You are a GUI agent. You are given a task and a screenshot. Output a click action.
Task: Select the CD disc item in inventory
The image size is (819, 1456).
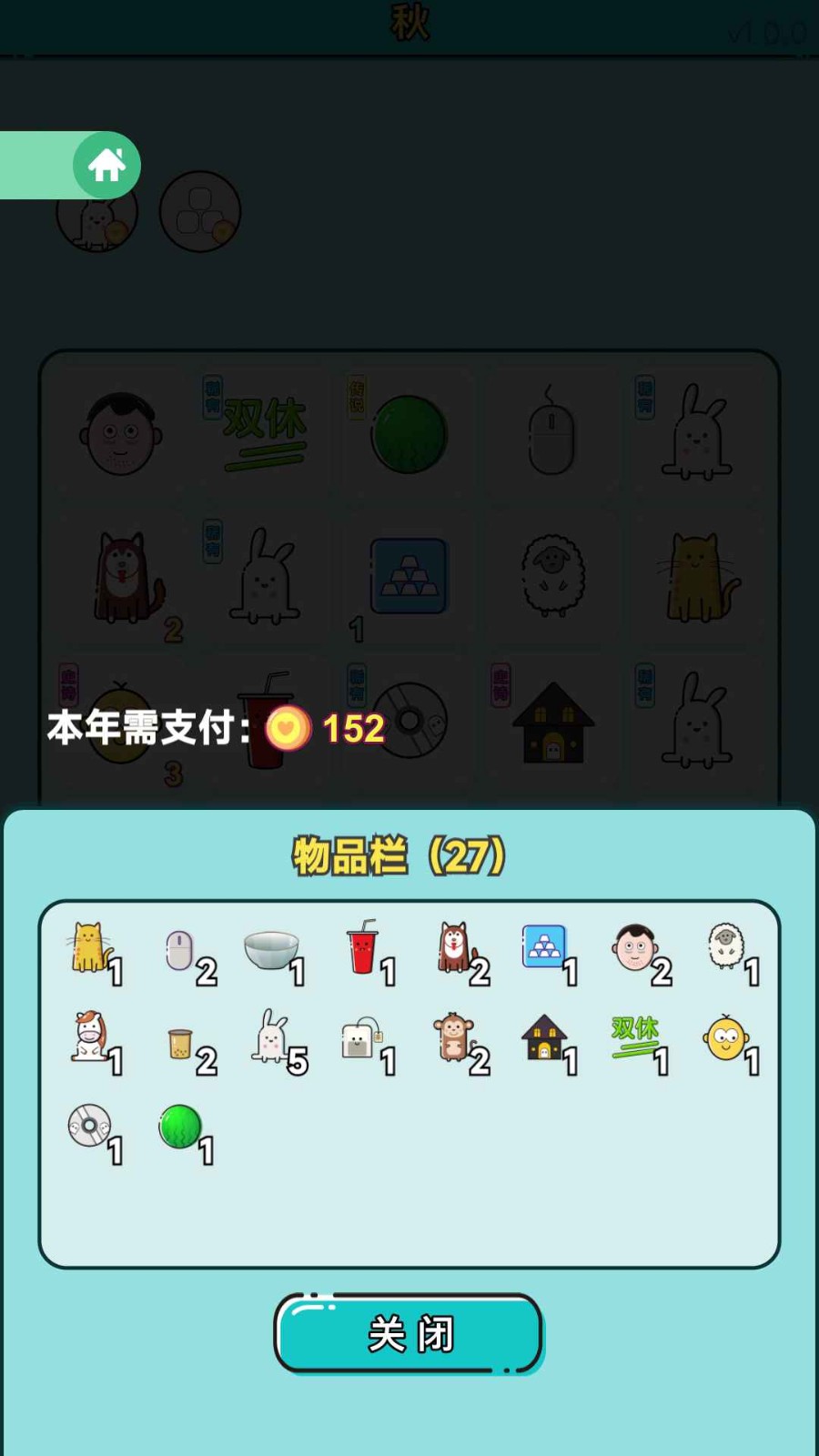(x=89, y=1127)
